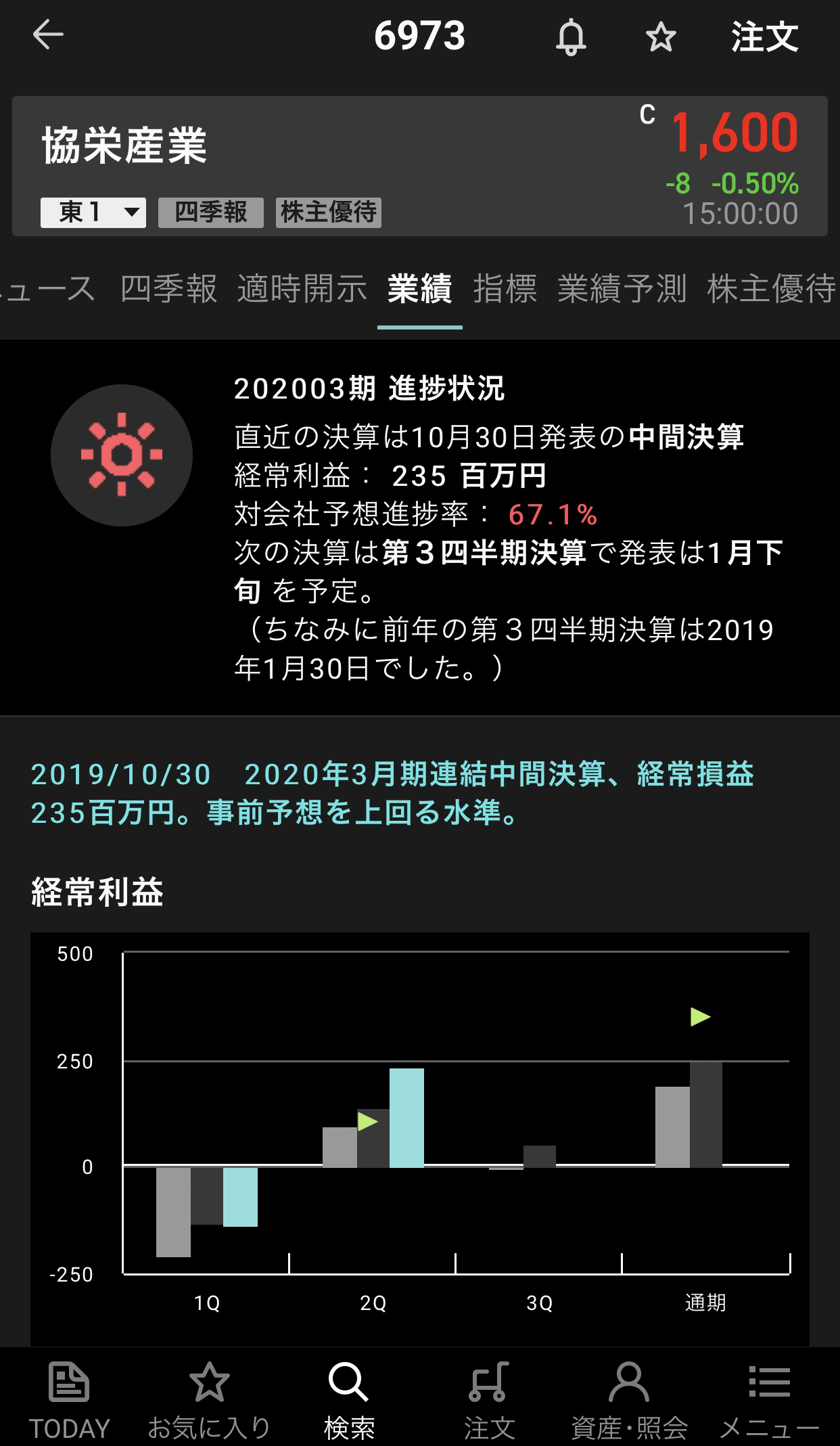Open the メニュー tab

pyautogui.click(x=769, y=1398)
